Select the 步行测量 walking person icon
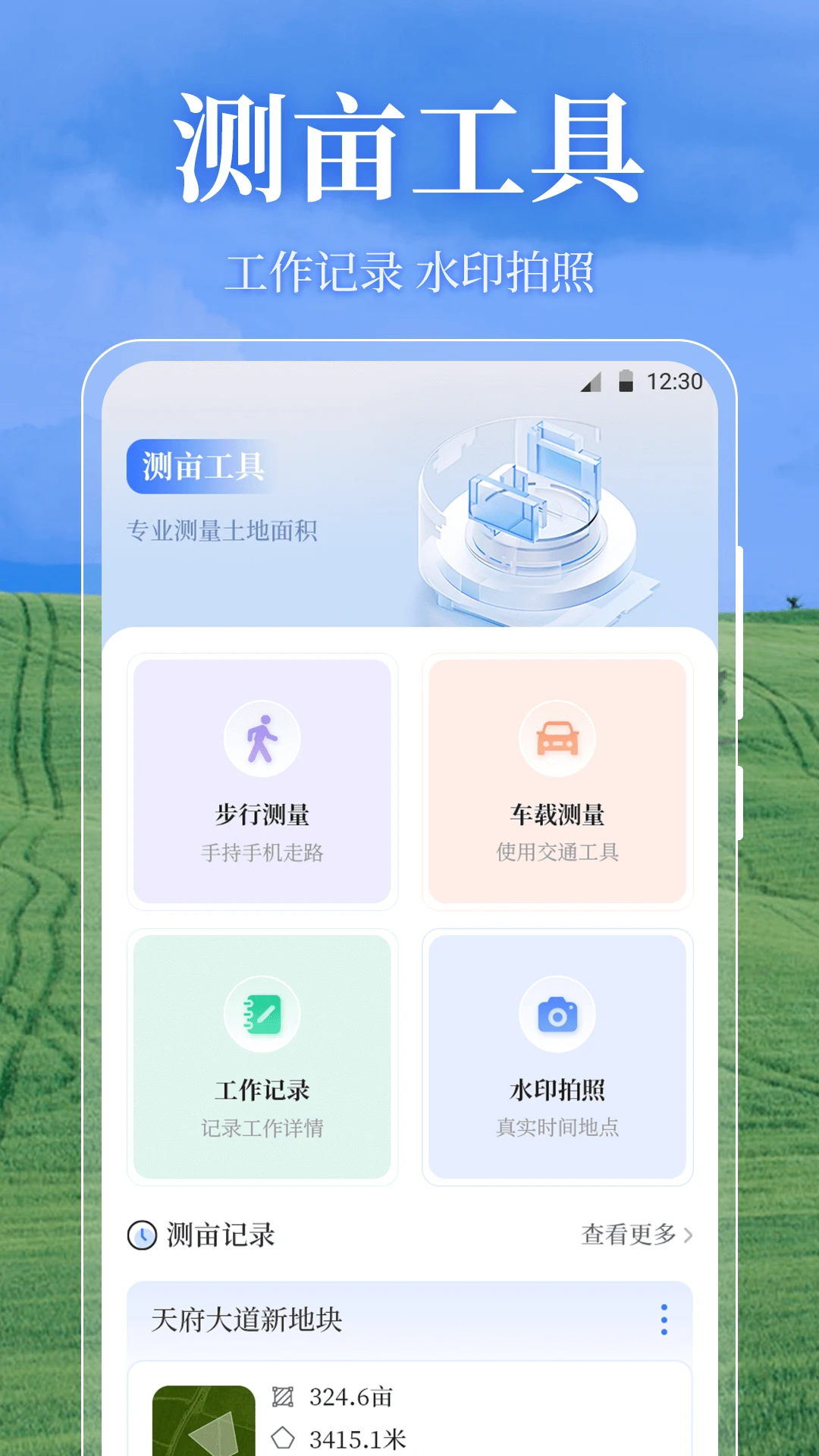Viewport: 819px width, 1456px height. (x=262, y=739)
